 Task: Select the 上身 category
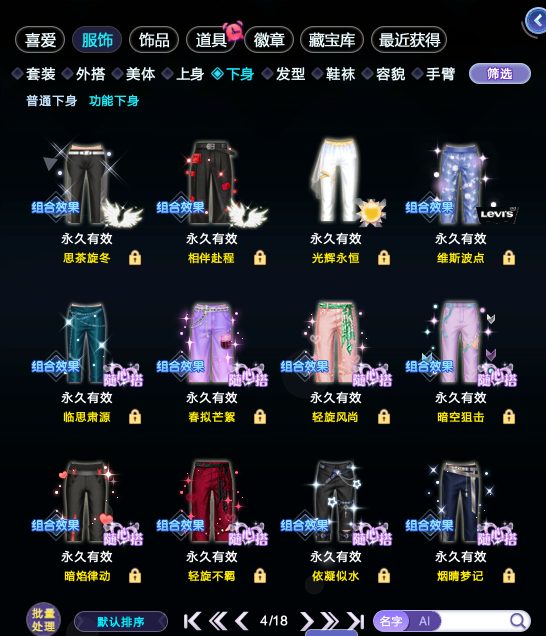[184, 74]
